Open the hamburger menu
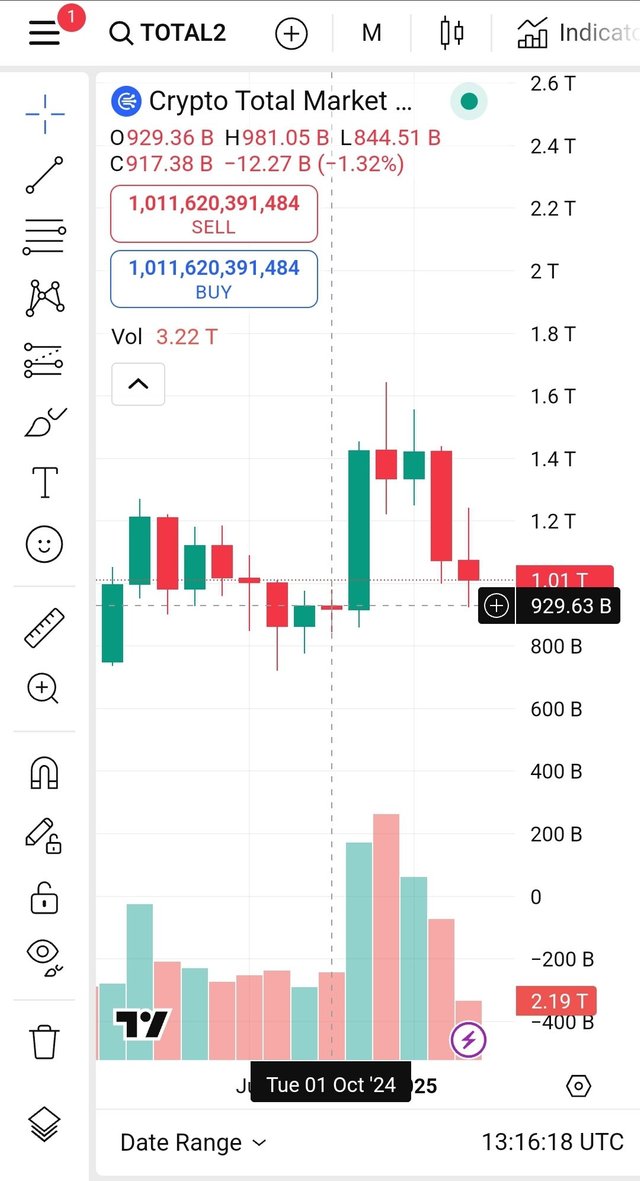The width and height of the screenshot is (640, 1181). pos(44,32)
